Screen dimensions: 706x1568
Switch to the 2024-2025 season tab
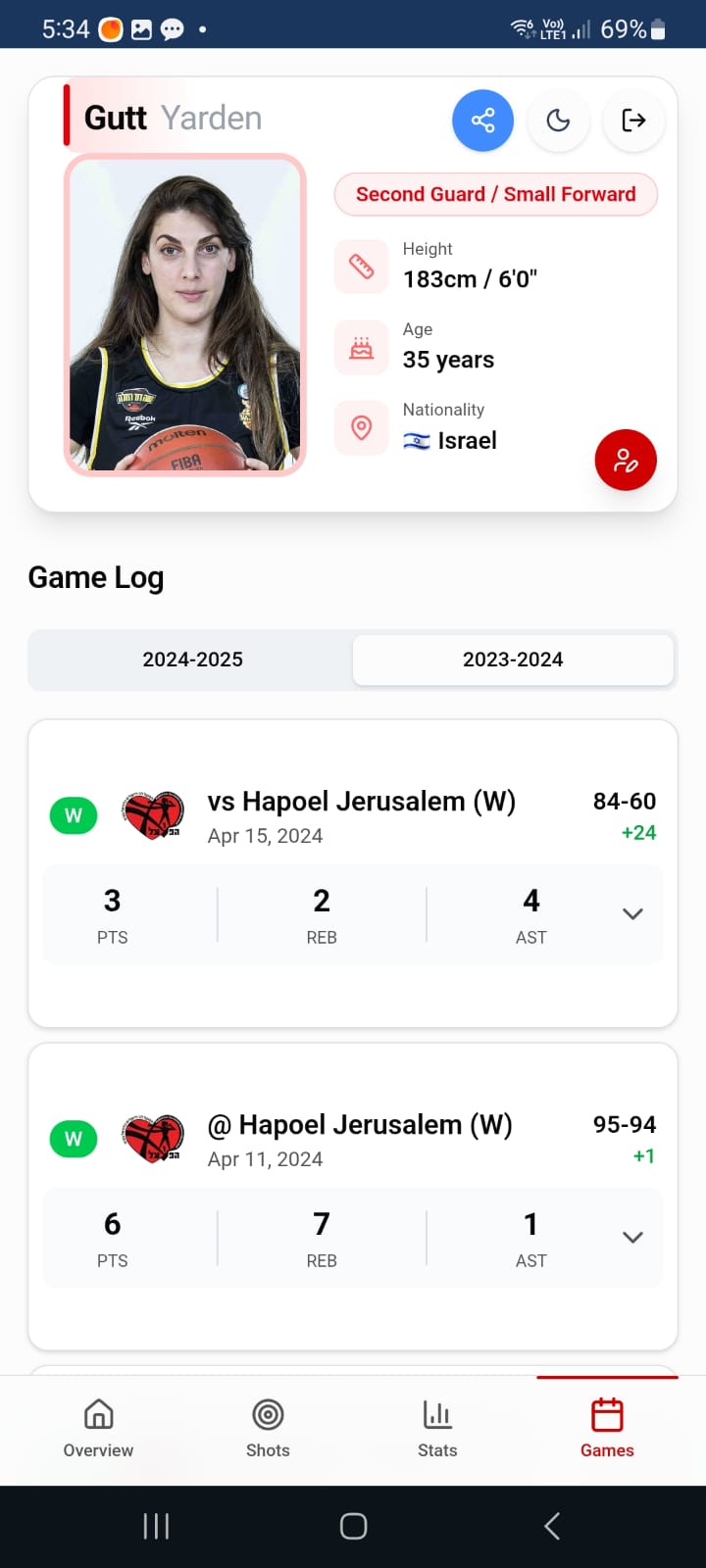[193, 660]
